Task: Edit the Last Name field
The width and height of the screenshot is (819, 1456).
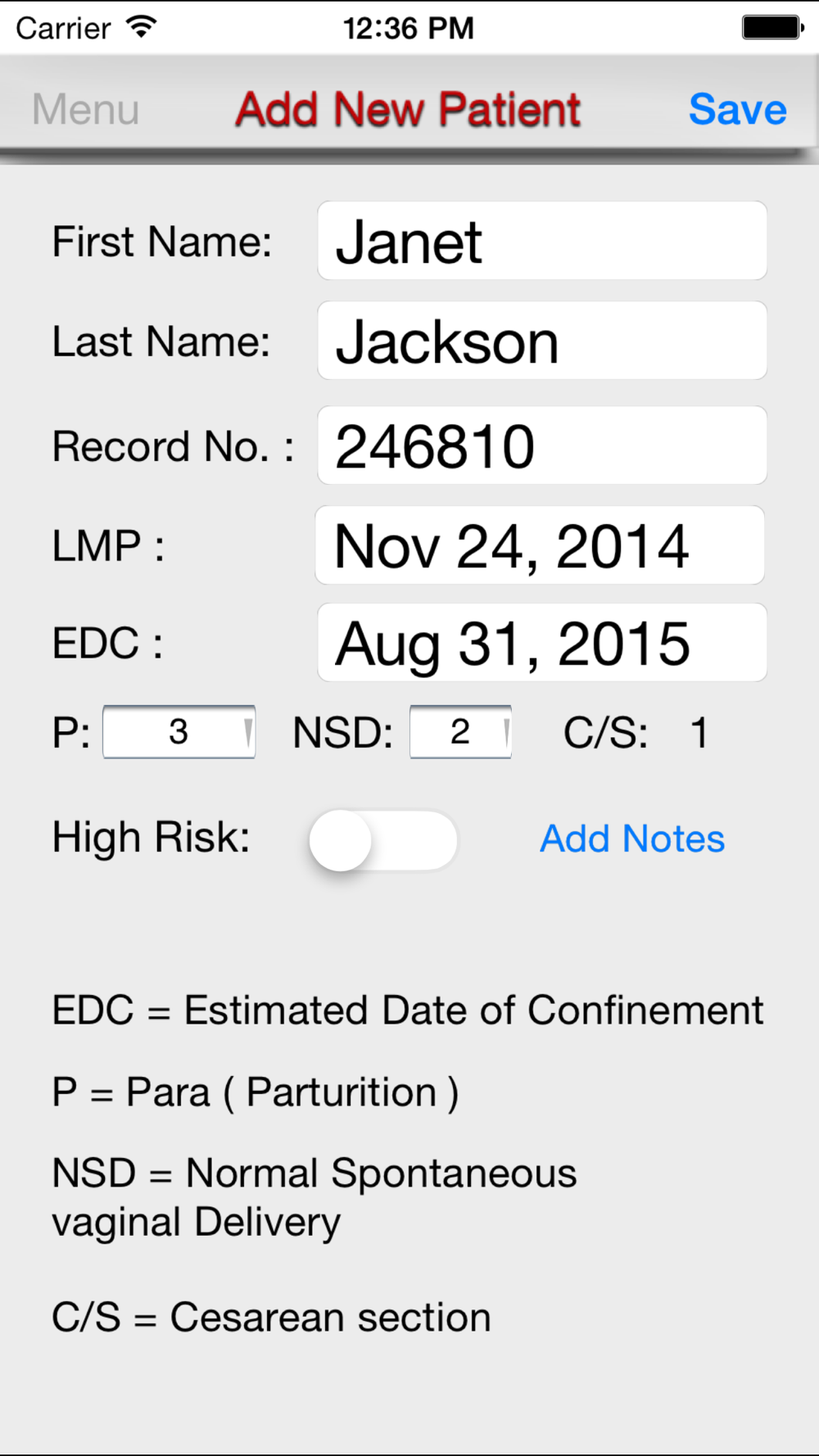Action: [542, 341]
